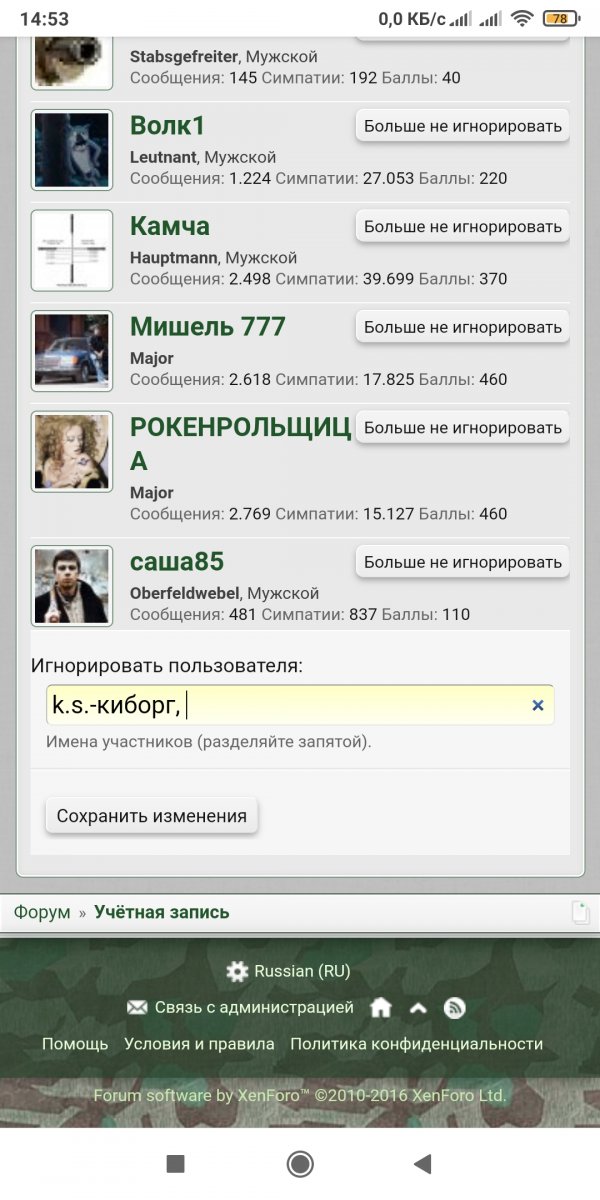Open Учётная запись breadcrumb
Screen dimensions: 600x1200
[162, 912]
